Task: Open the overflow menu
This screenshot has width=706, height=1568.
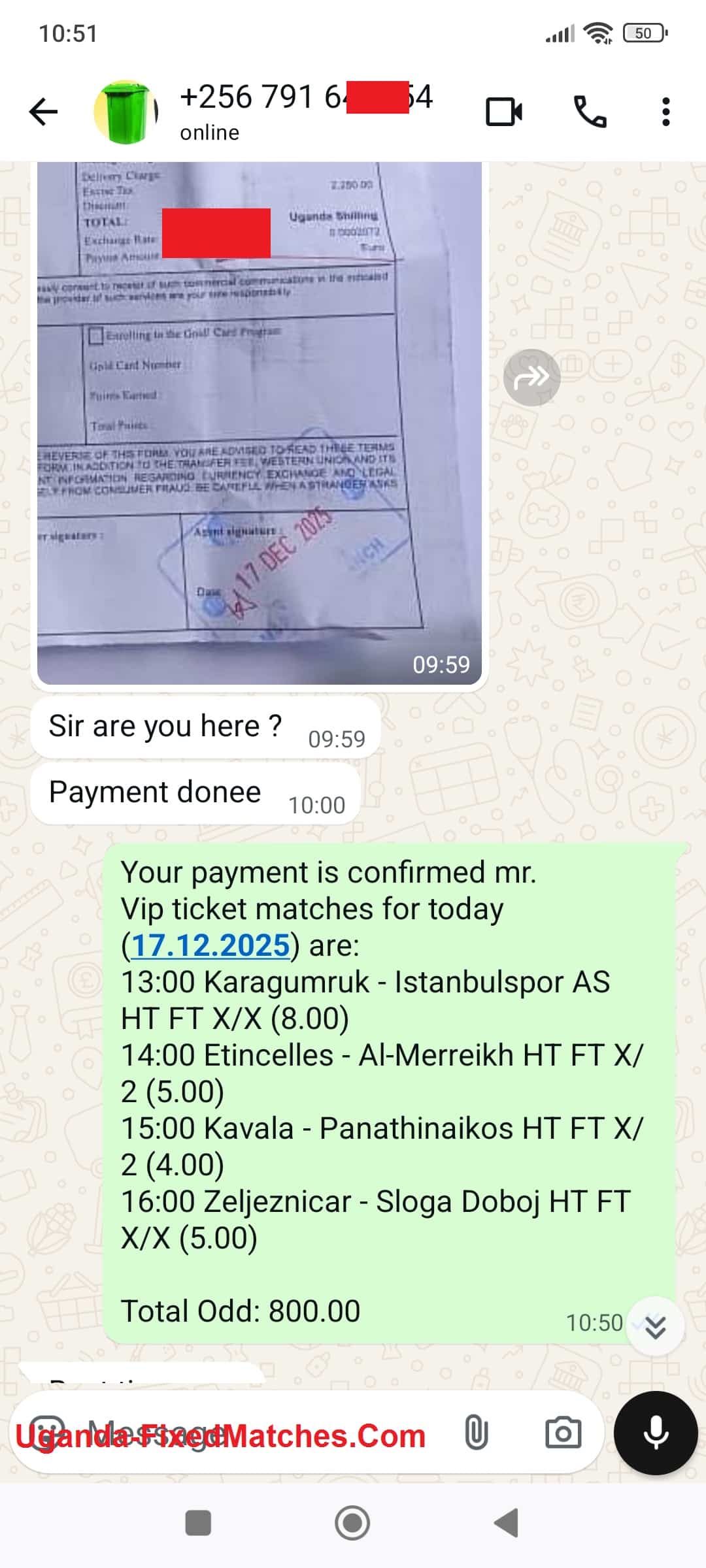Action: pos(665,112)
